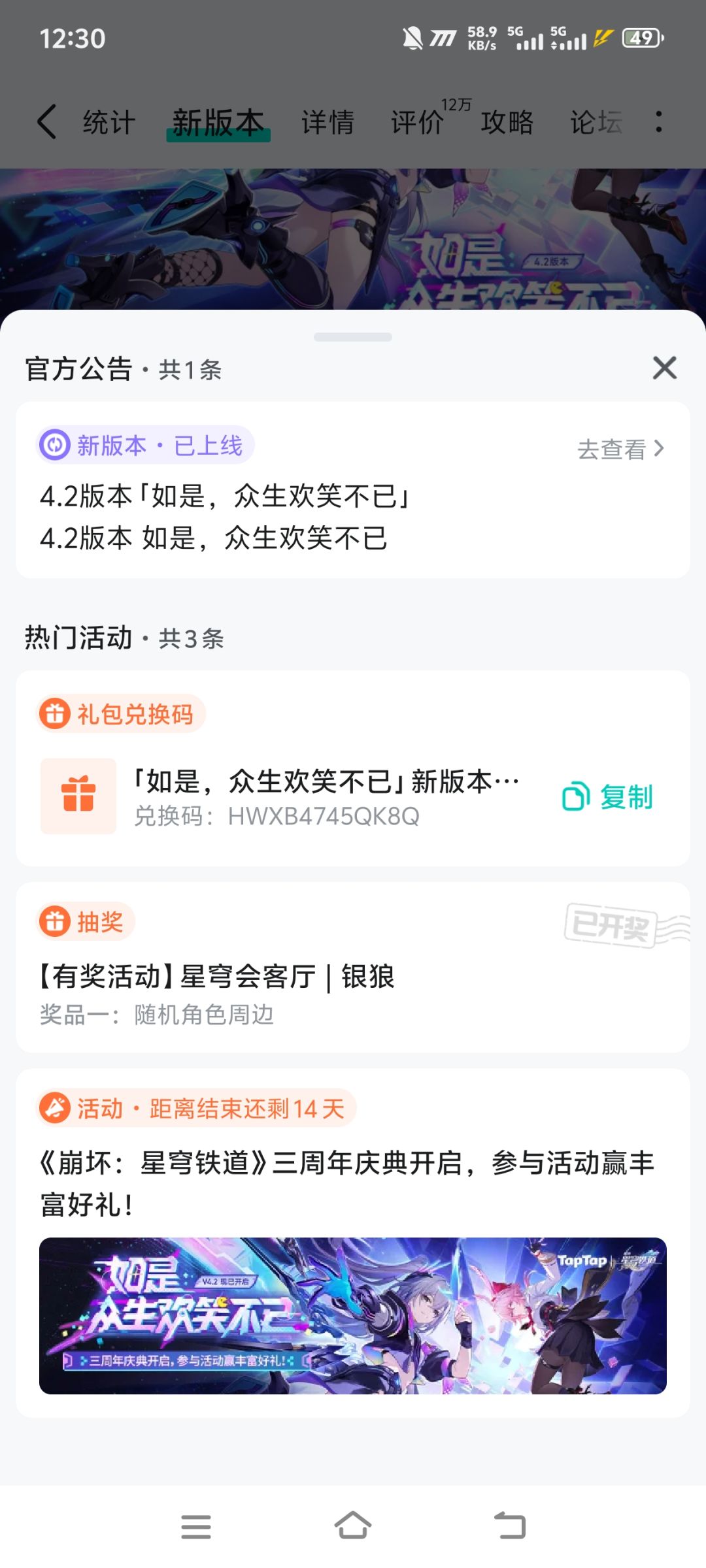The width and height of the screenshot is (706, 1568).
Task: Switch to the 统计 tab
Action: (x=109, y=122)
